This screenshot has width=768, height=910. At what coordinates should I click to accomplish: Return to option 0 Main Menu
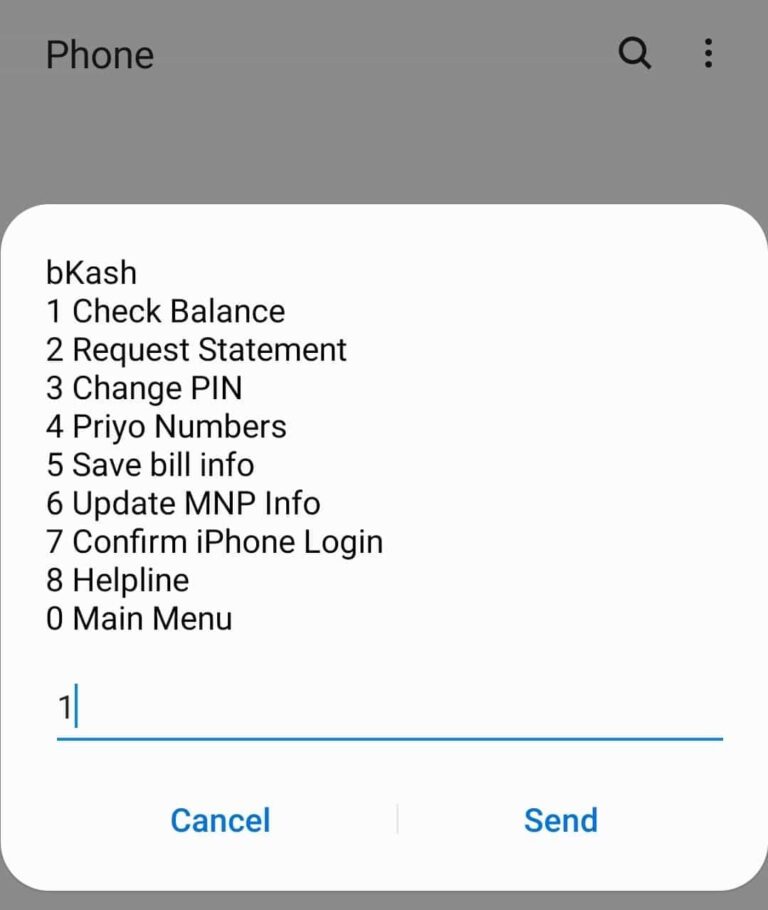click(139, 619)
